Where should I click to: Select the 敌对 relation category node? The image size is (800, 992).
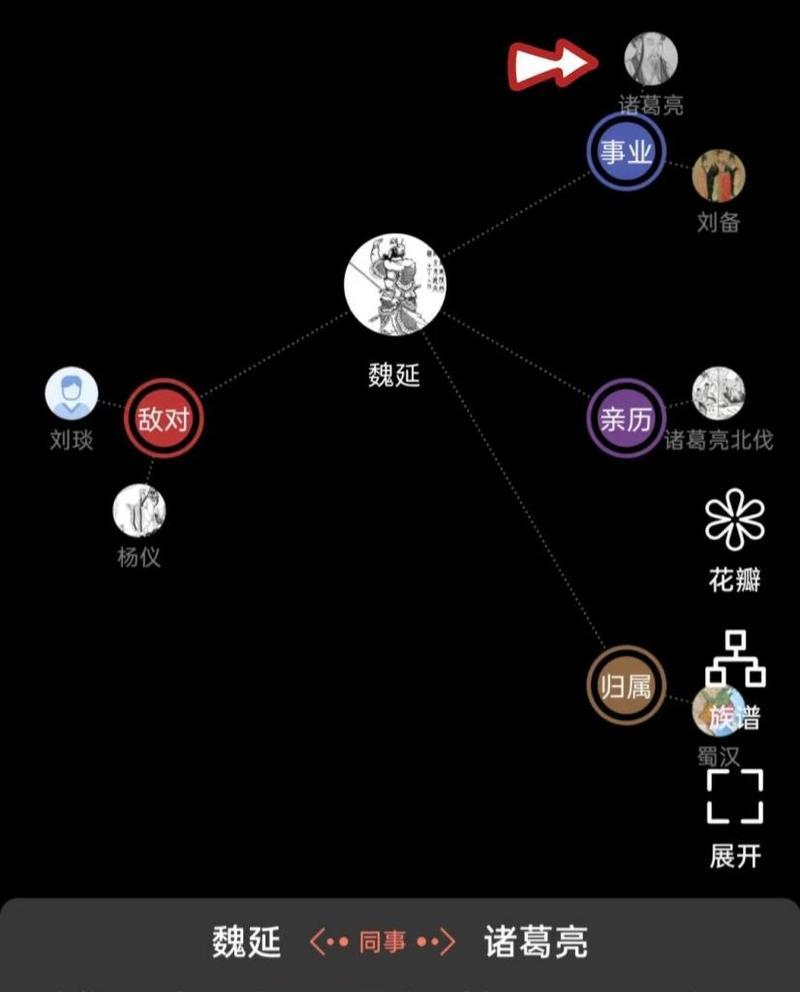click(164, 418)
